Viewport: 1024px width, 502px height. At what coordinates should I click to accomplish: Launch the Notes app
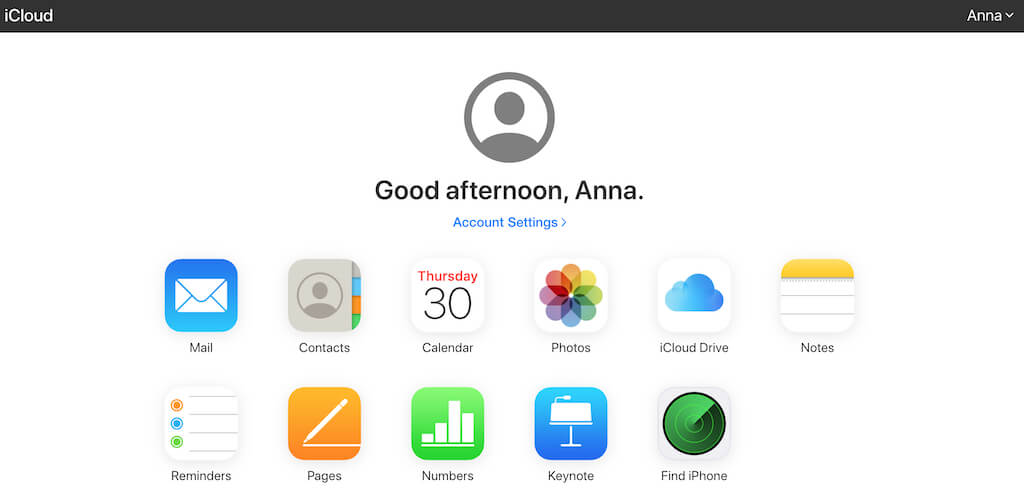[x=817, y=296]
